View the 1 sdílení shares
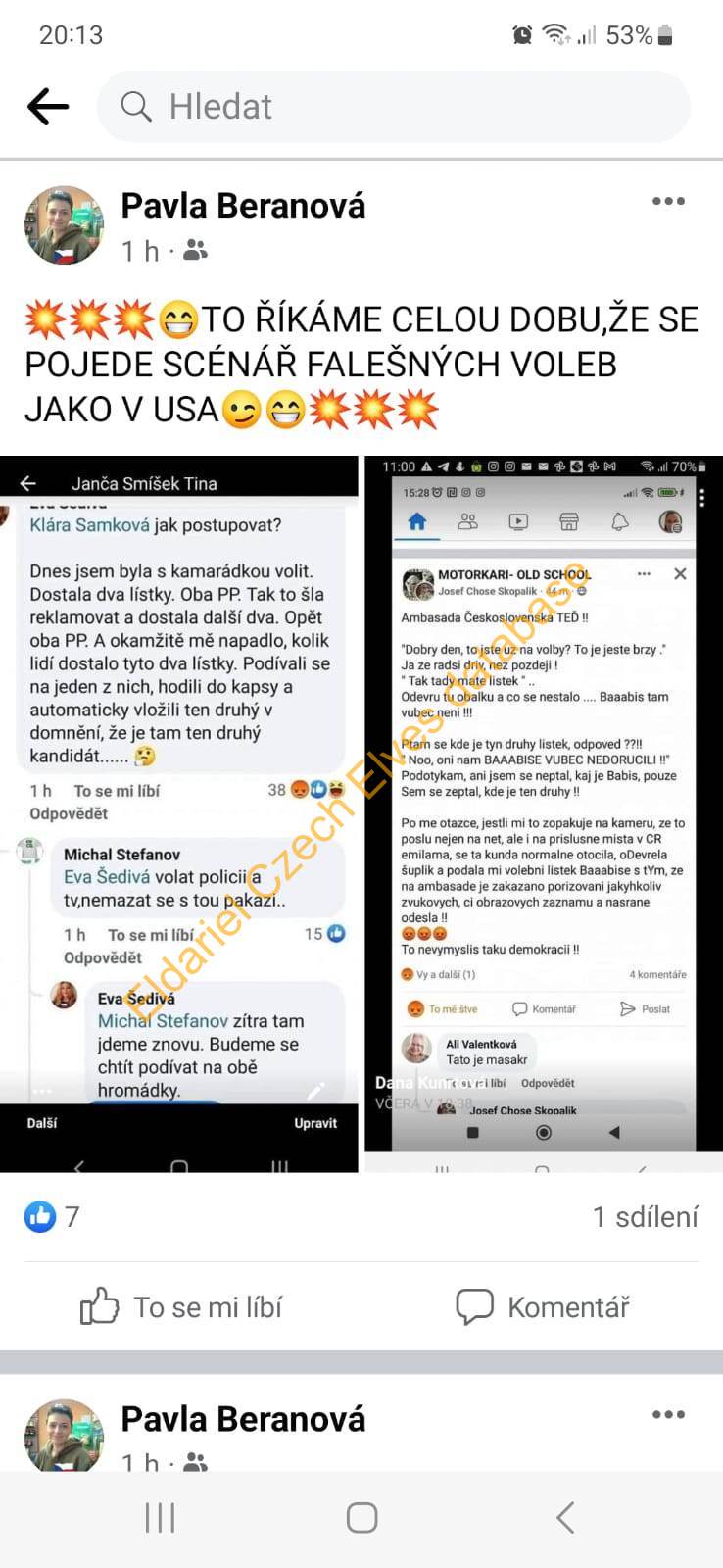Image resolution: width=723 pixels, height=1568 pixels. coord(645,1216)
